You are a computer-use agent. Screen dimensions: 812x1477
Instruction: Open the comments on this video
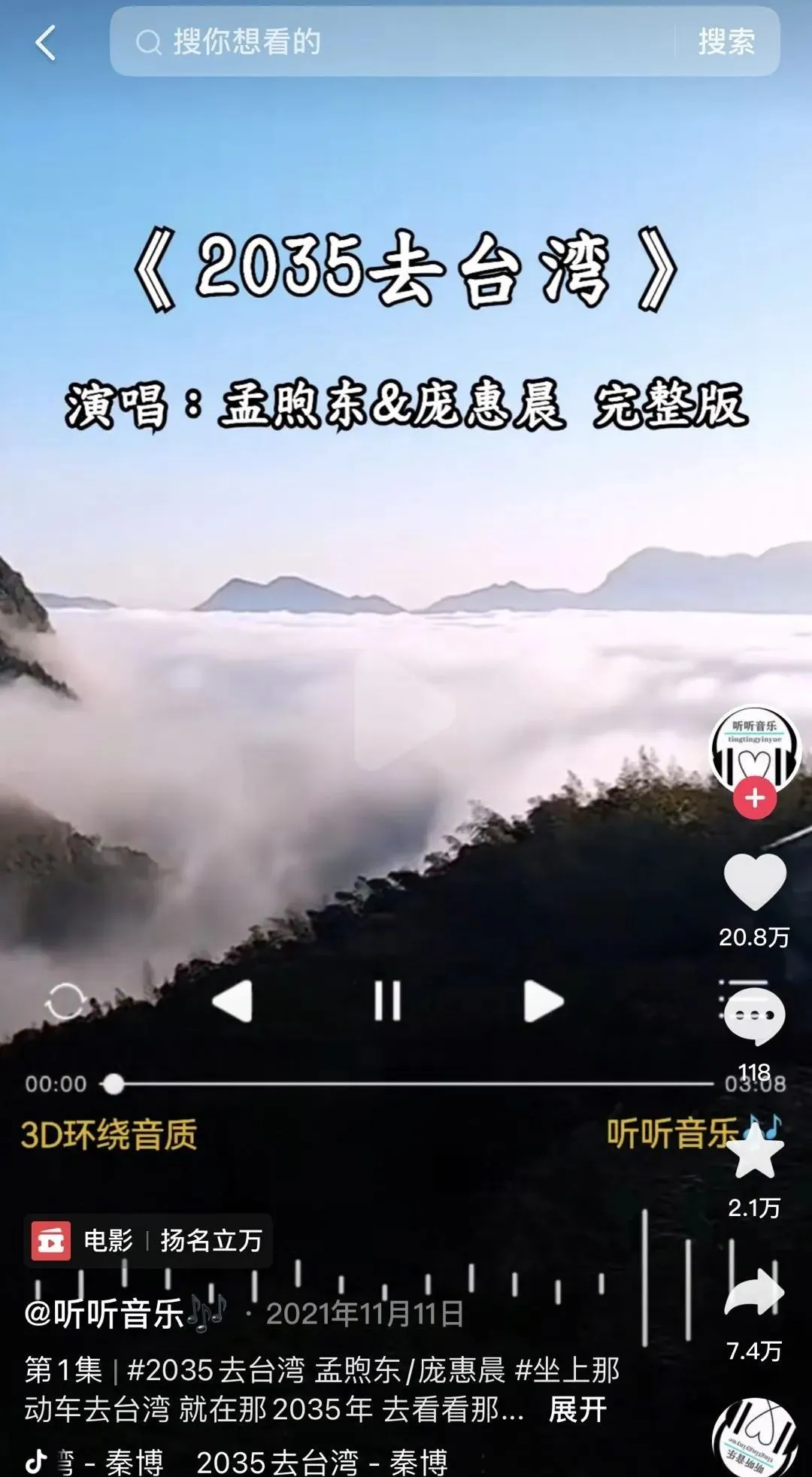pos(755,1015)
